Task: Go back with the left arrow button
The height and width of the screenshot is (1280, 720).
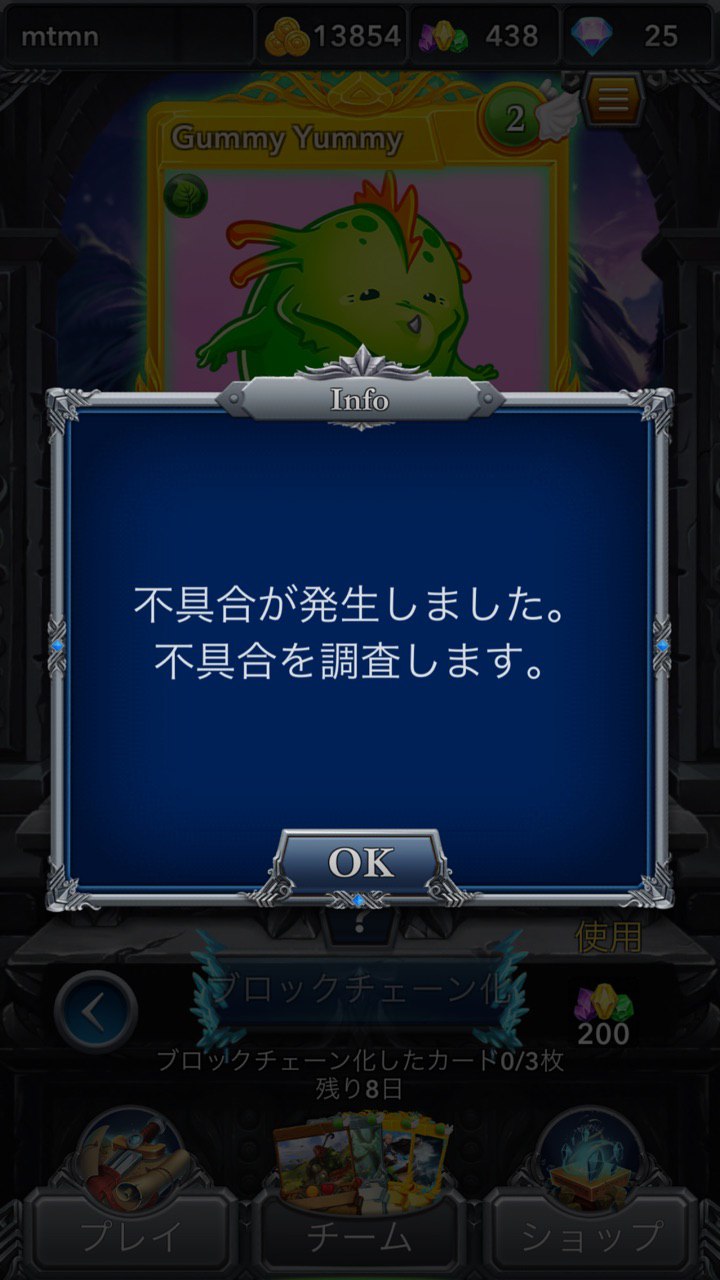Action: point(96,1013)
